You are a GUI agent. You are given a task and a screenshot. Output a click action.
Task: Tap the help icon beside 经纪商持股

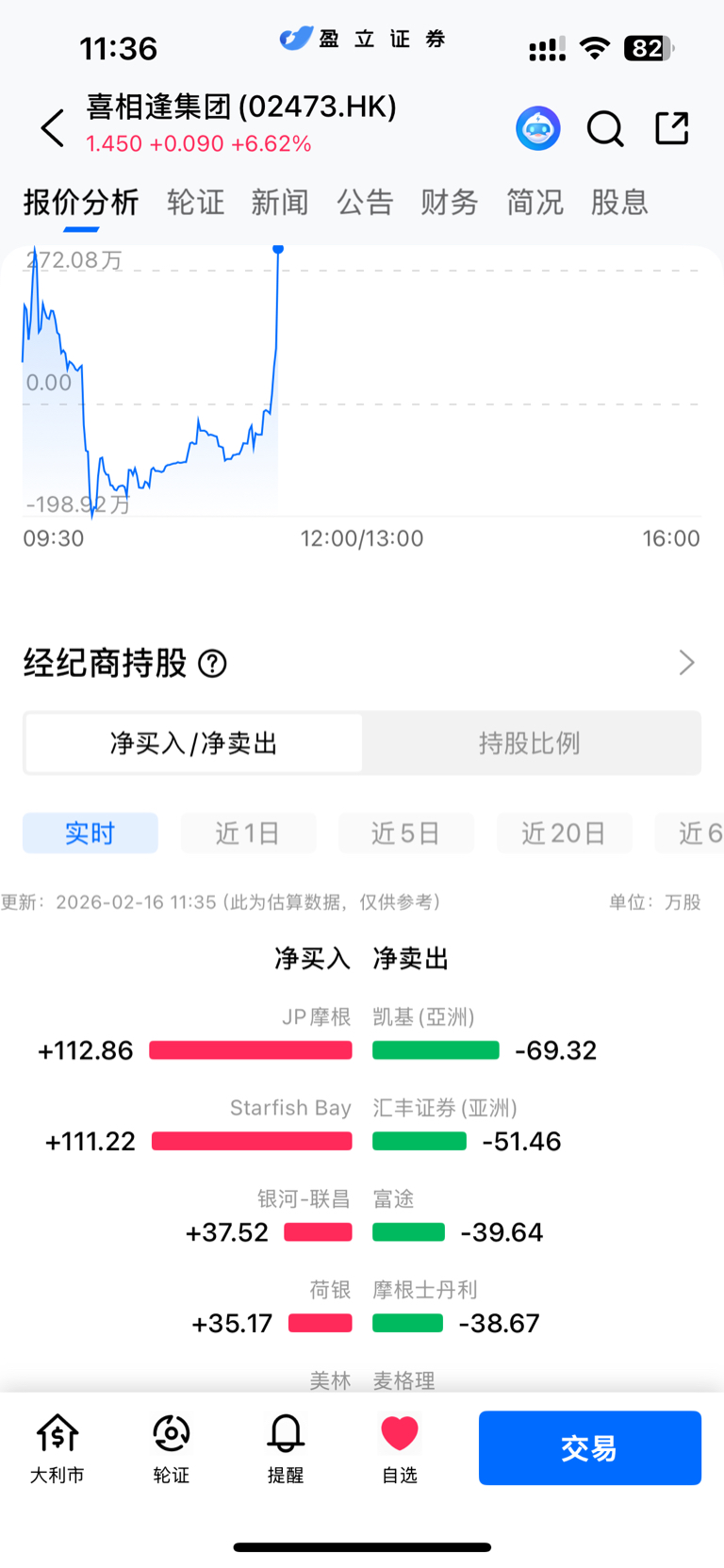click(213, 664)
